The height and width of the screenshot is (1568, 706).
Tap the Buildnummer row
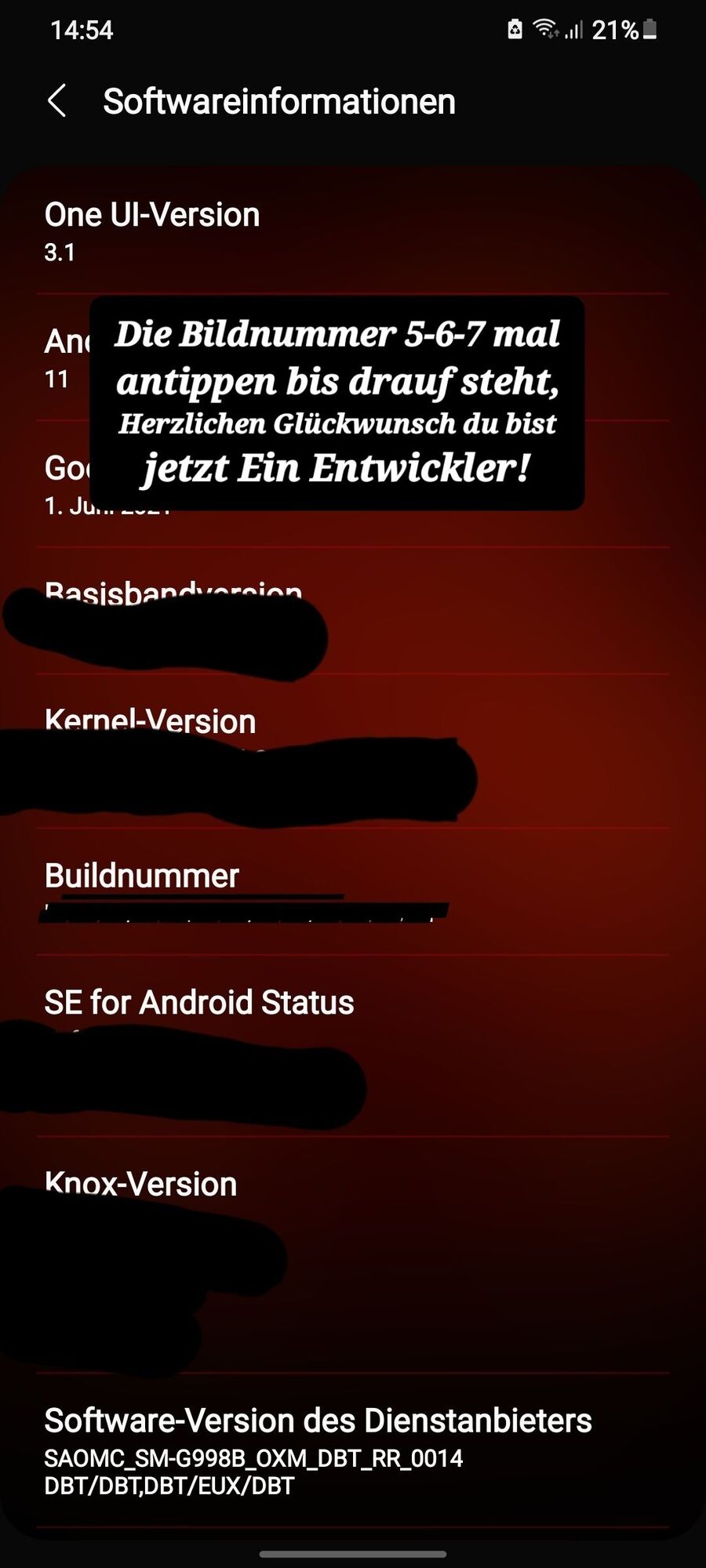353,891
